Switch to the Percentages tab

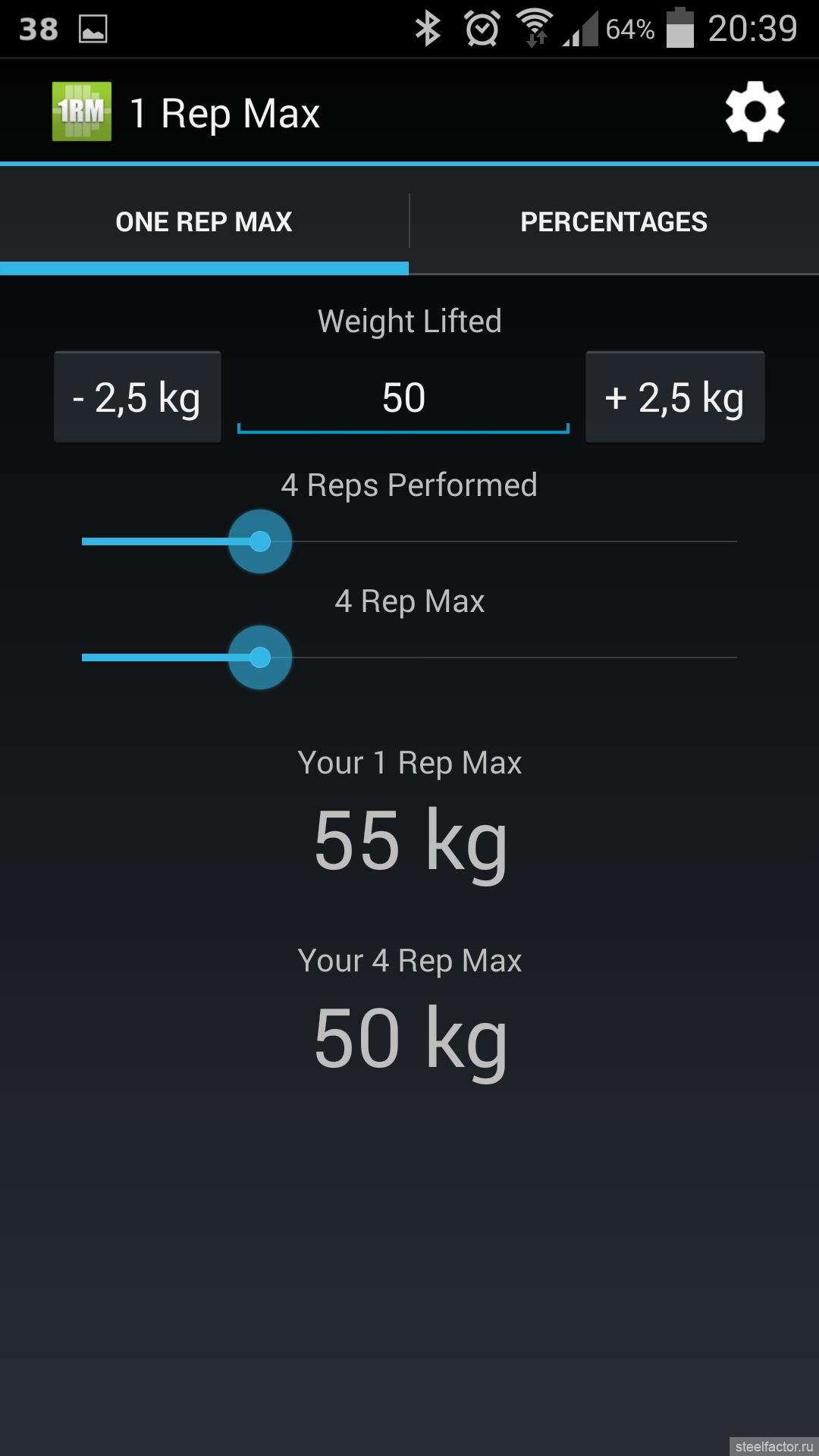click(613, 222)
